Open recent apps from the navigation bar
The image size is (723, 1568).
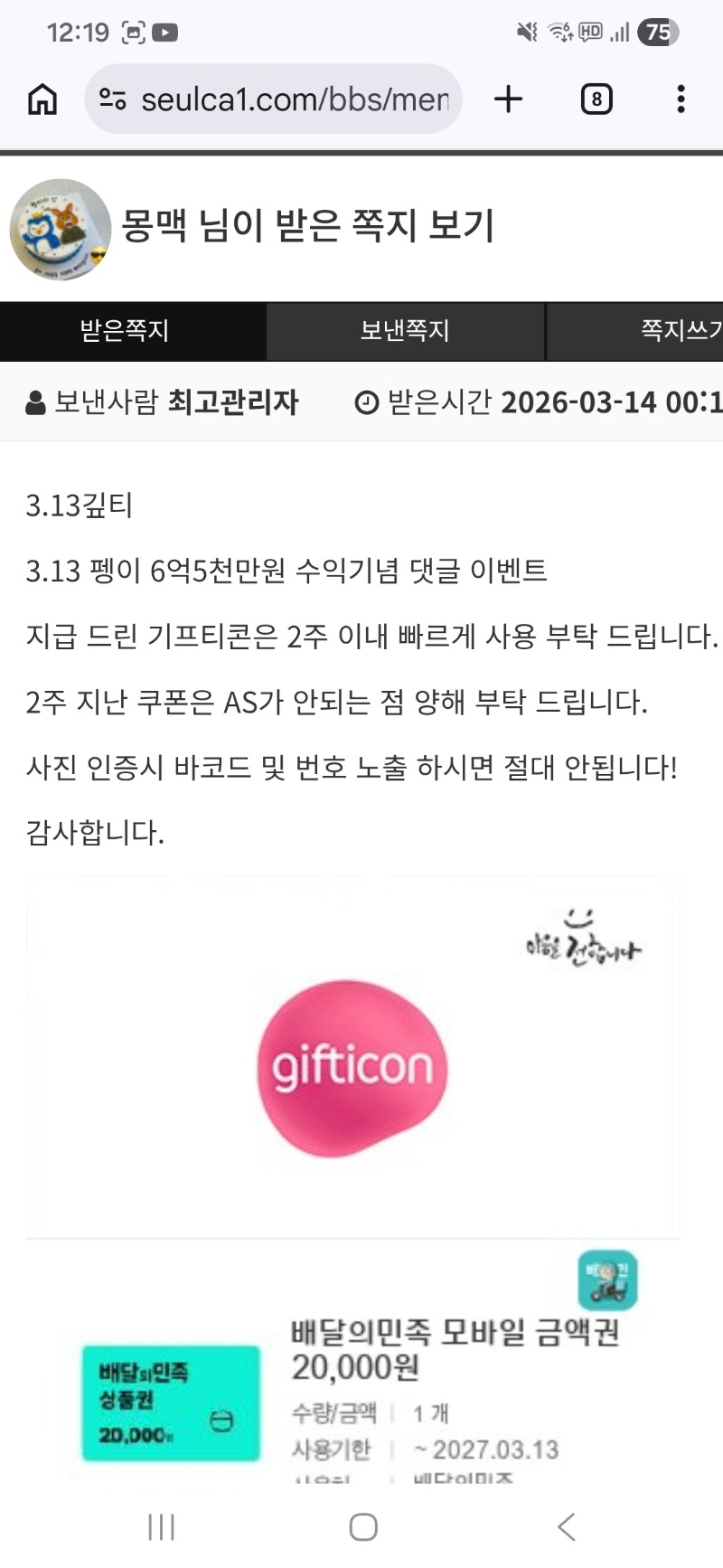[x=161, y=1527]
